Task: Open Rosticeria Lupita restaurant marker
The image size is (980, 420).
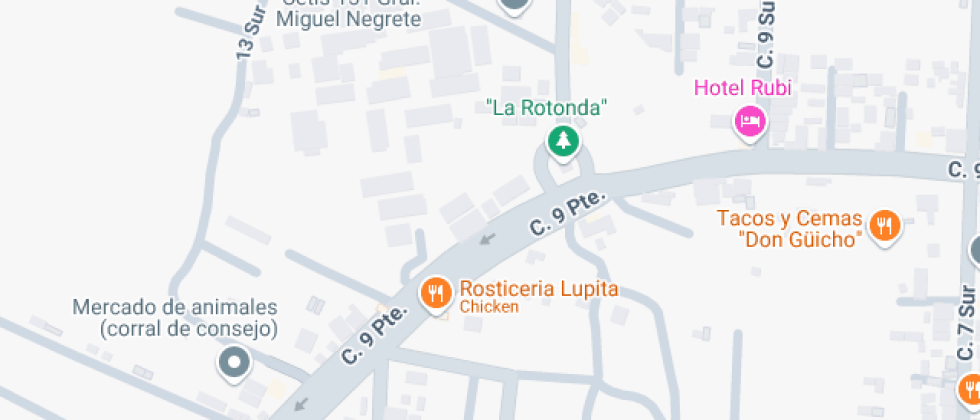Action: tap(434, 293)
